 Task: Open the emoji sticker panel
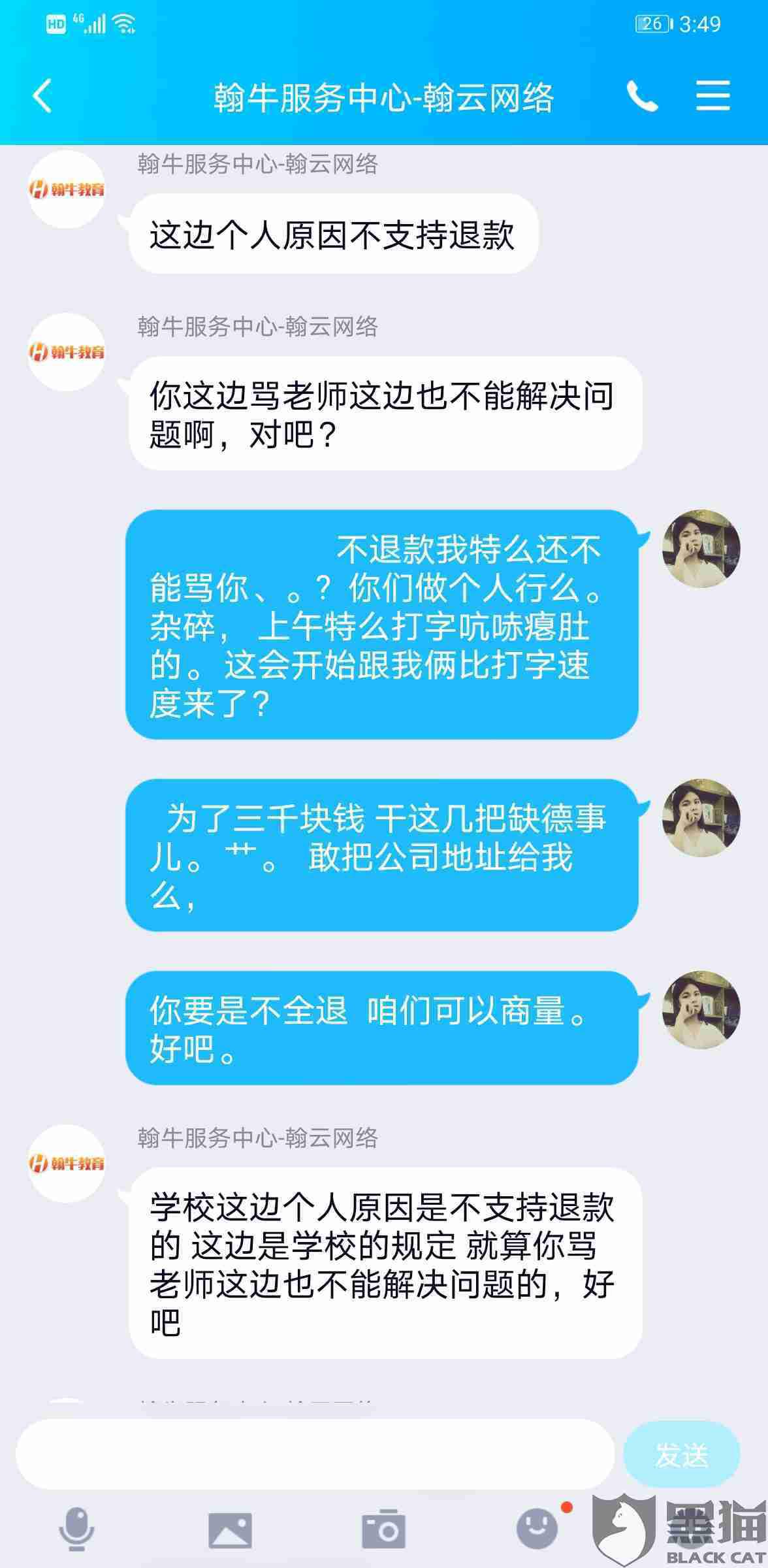[x=537, y=1527]
